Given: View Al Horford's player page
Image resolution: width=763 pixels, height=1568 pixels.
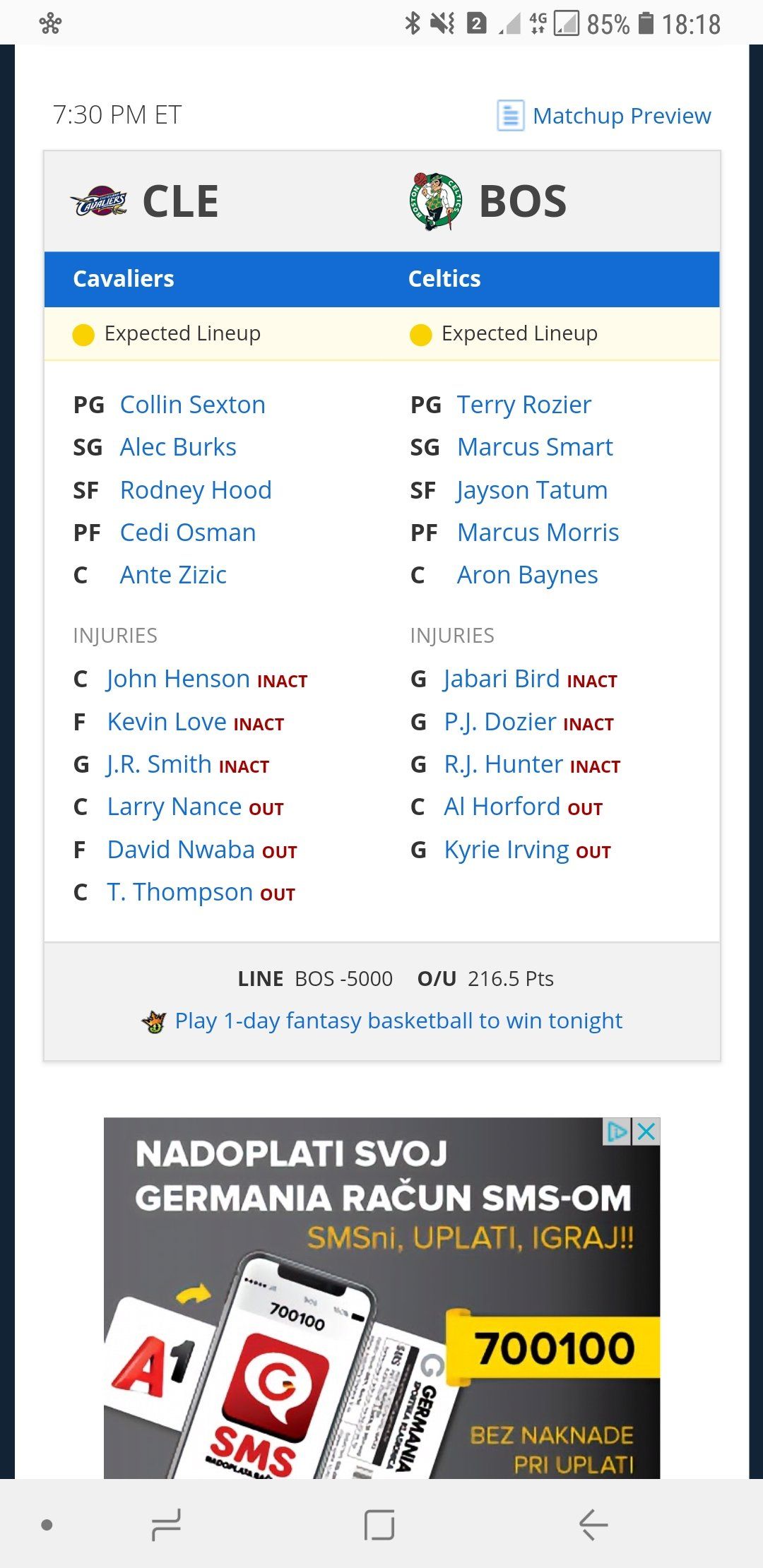Looking at the screenshot, I should (502, 807).
